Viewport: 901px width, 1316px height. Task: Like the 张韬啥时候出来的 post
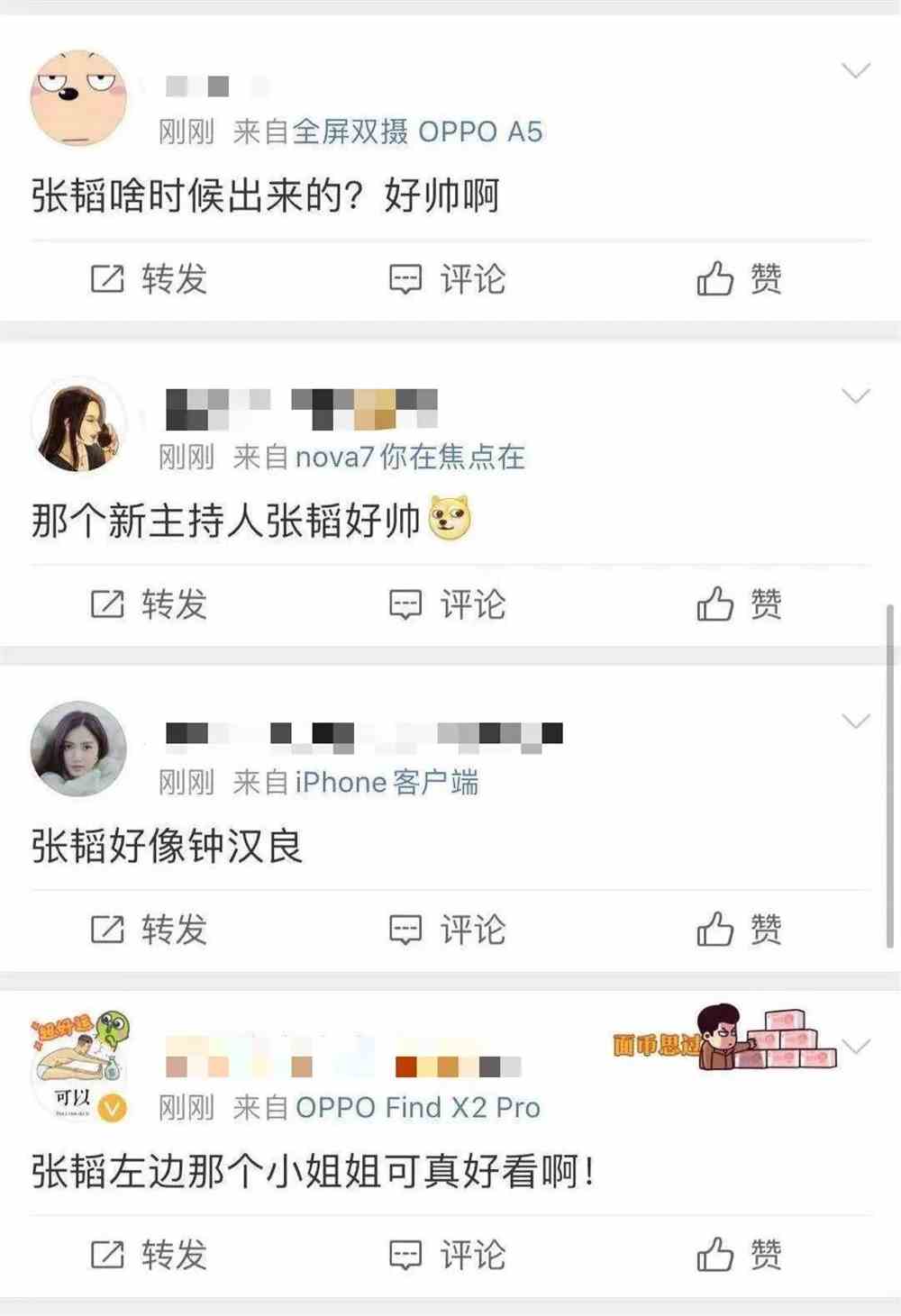(x=739, y=279)
